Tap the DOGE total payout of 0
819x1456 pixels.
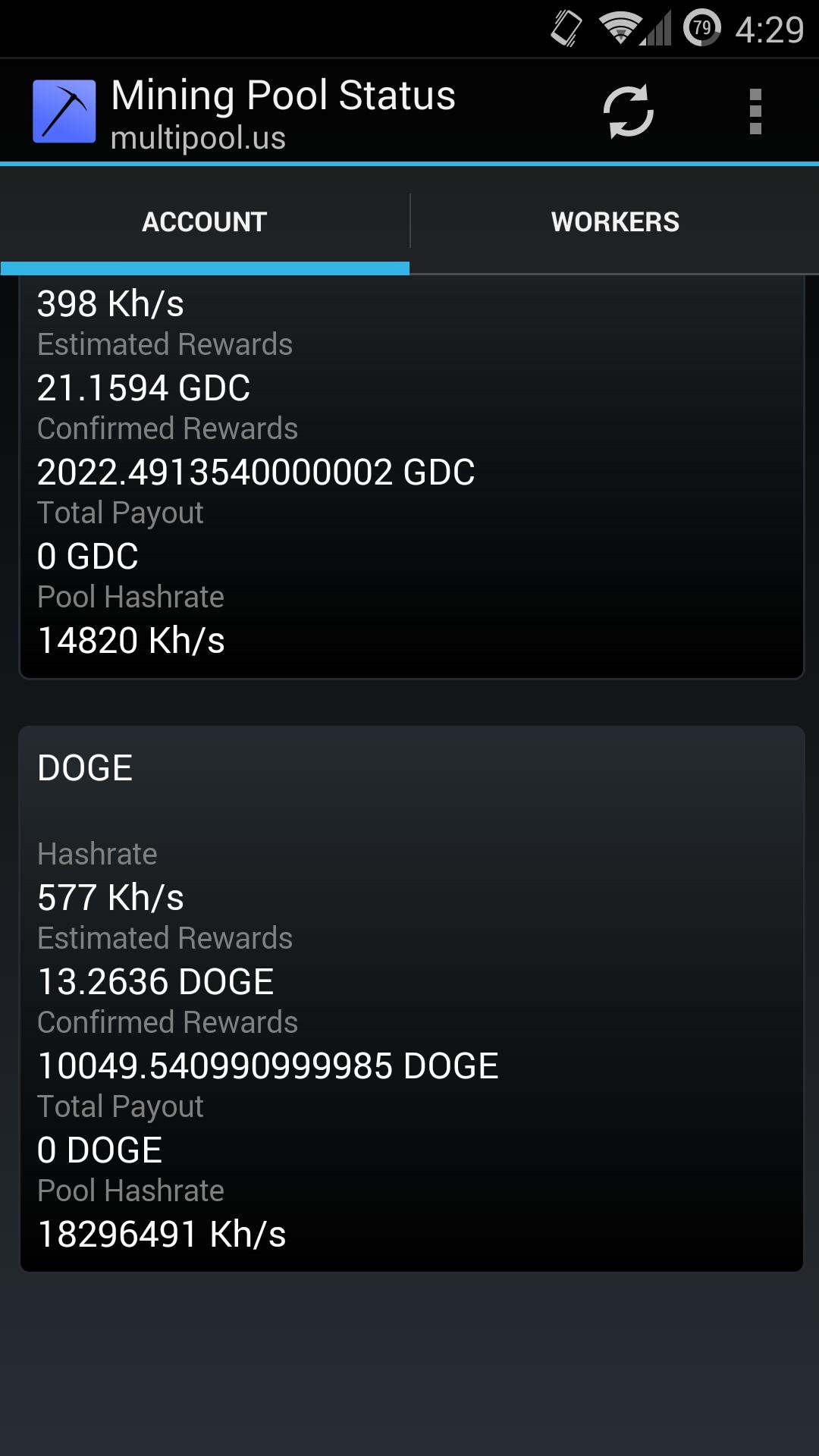tap(99, 1148)
